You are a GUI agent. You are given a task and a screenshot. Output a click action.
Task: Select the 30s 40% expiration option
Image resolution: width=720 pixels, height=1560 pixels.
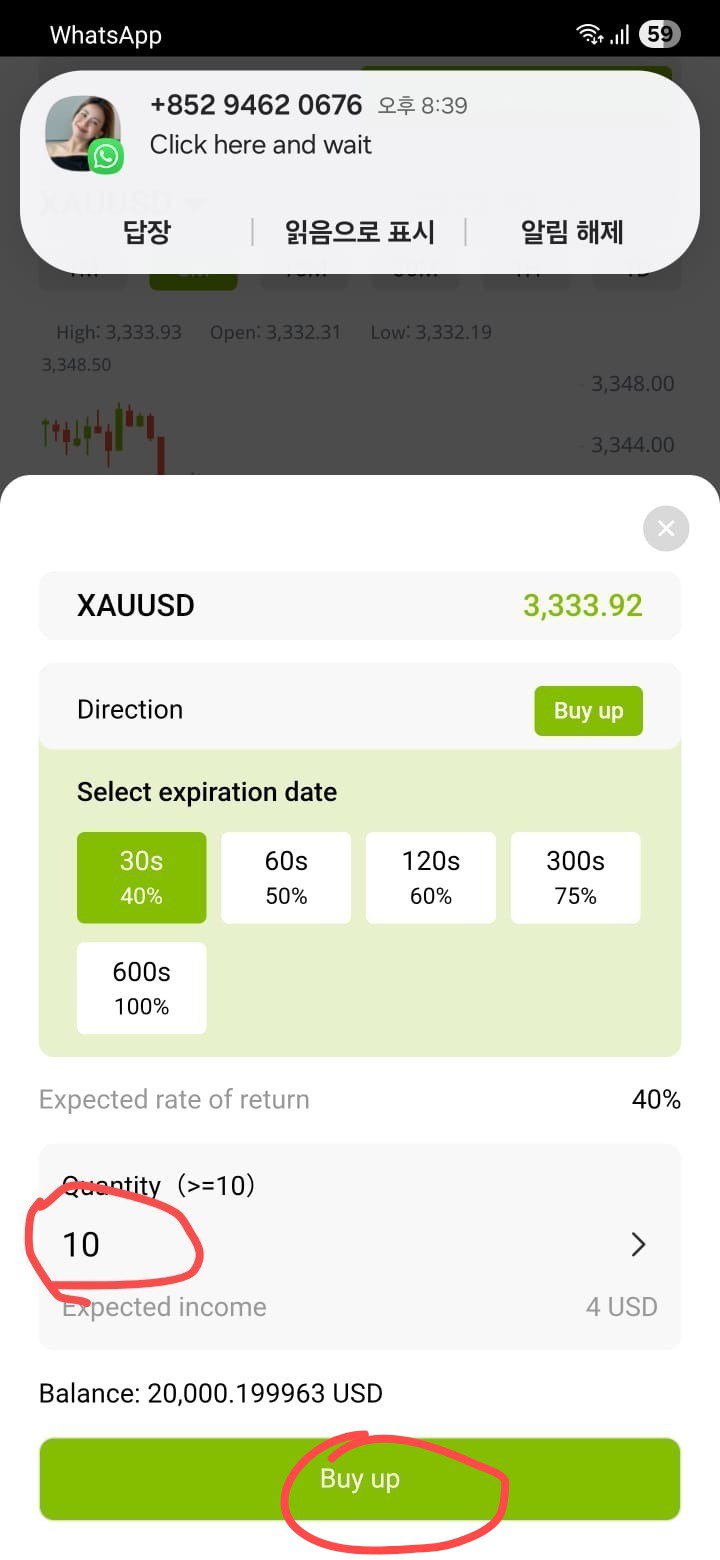[x=142, y=877]
